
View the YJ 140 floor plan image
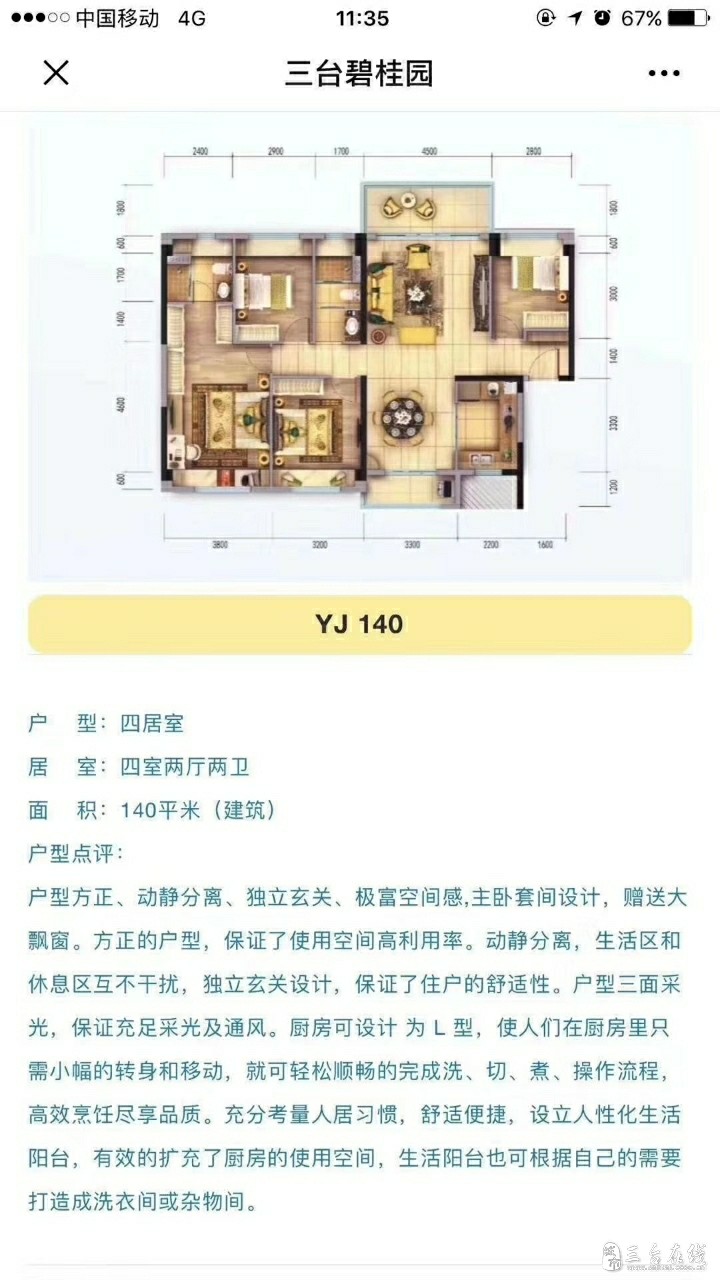click(x=360, y=350)
